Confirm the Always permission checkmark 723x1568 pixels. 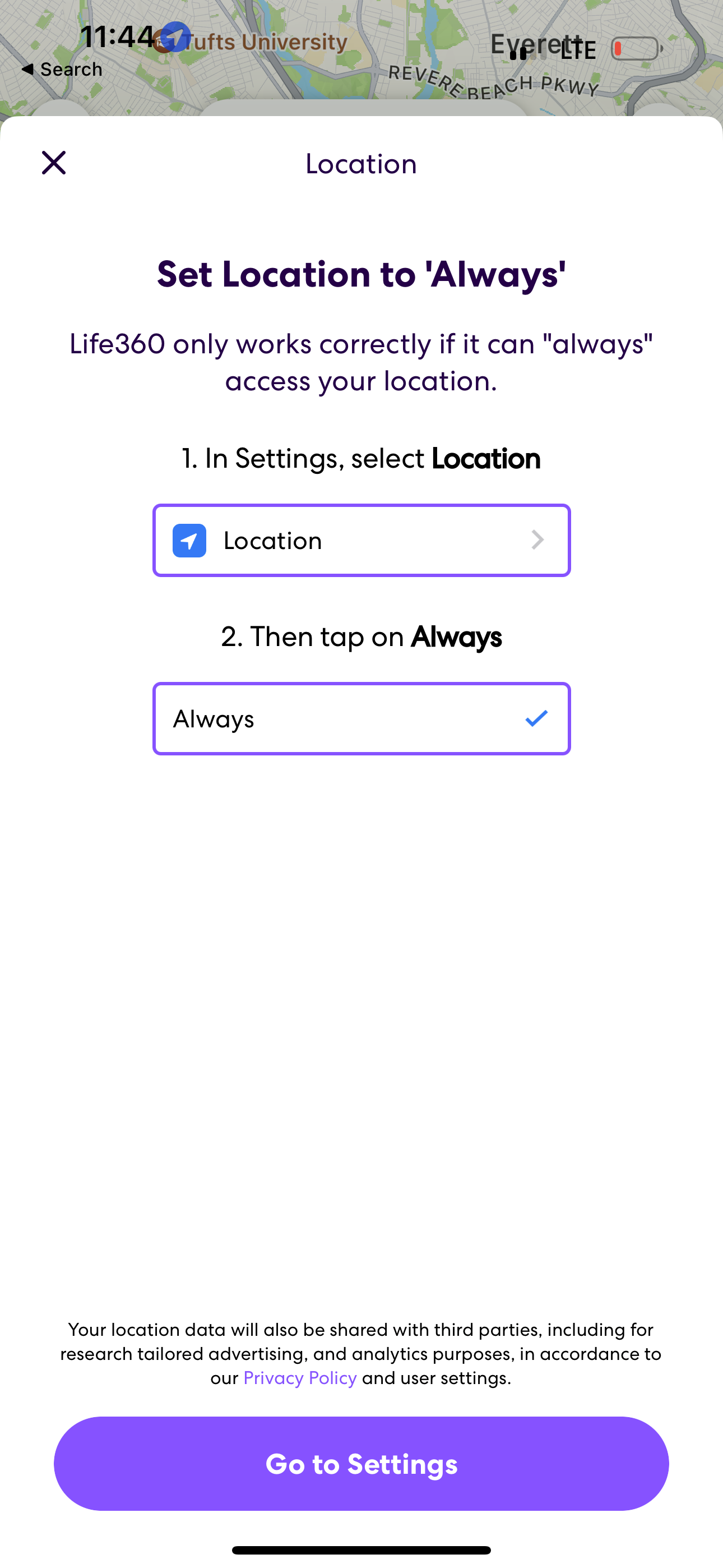536,719
